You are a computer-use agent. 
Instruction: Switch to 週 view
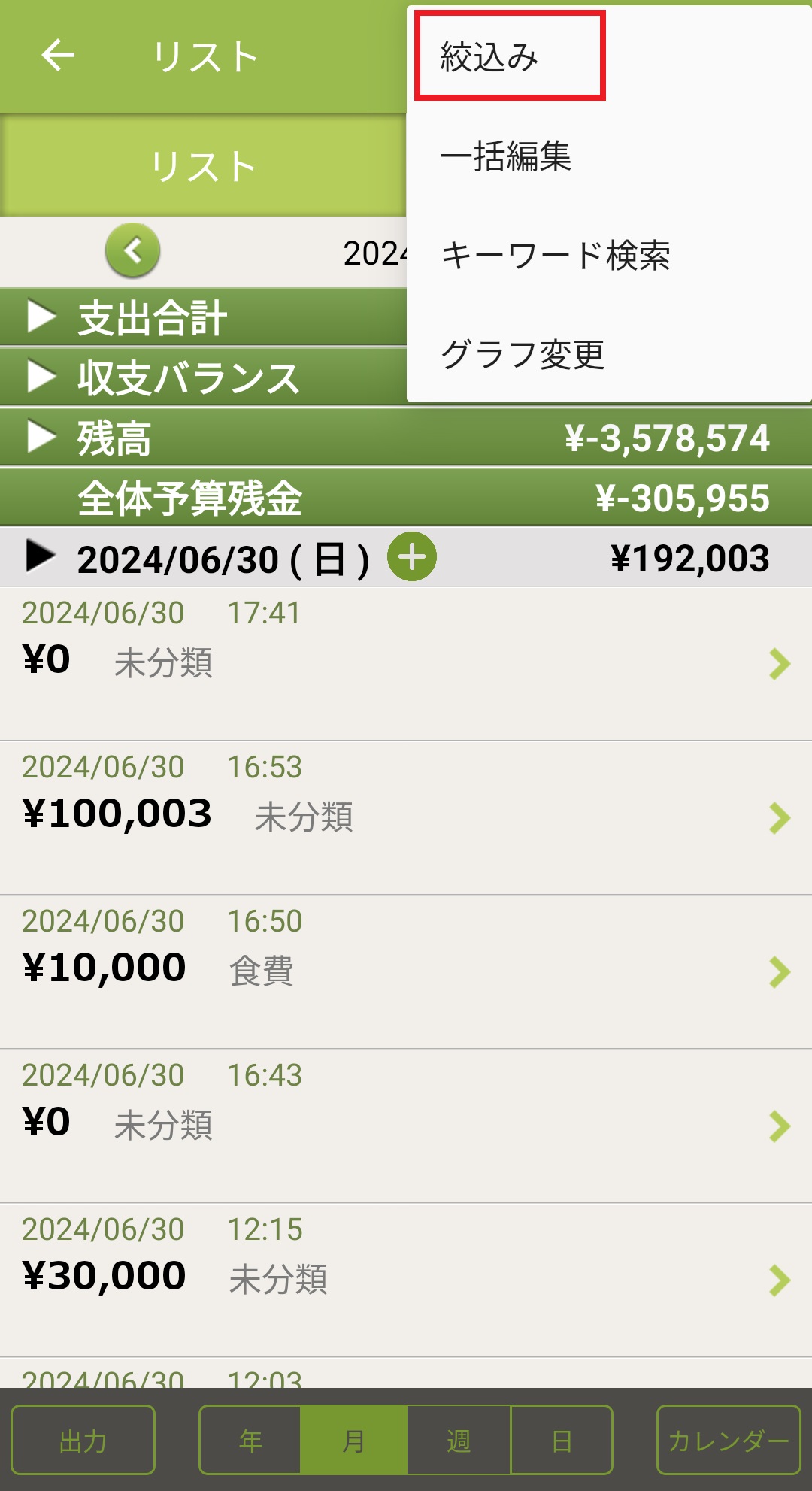[459, 1440]
